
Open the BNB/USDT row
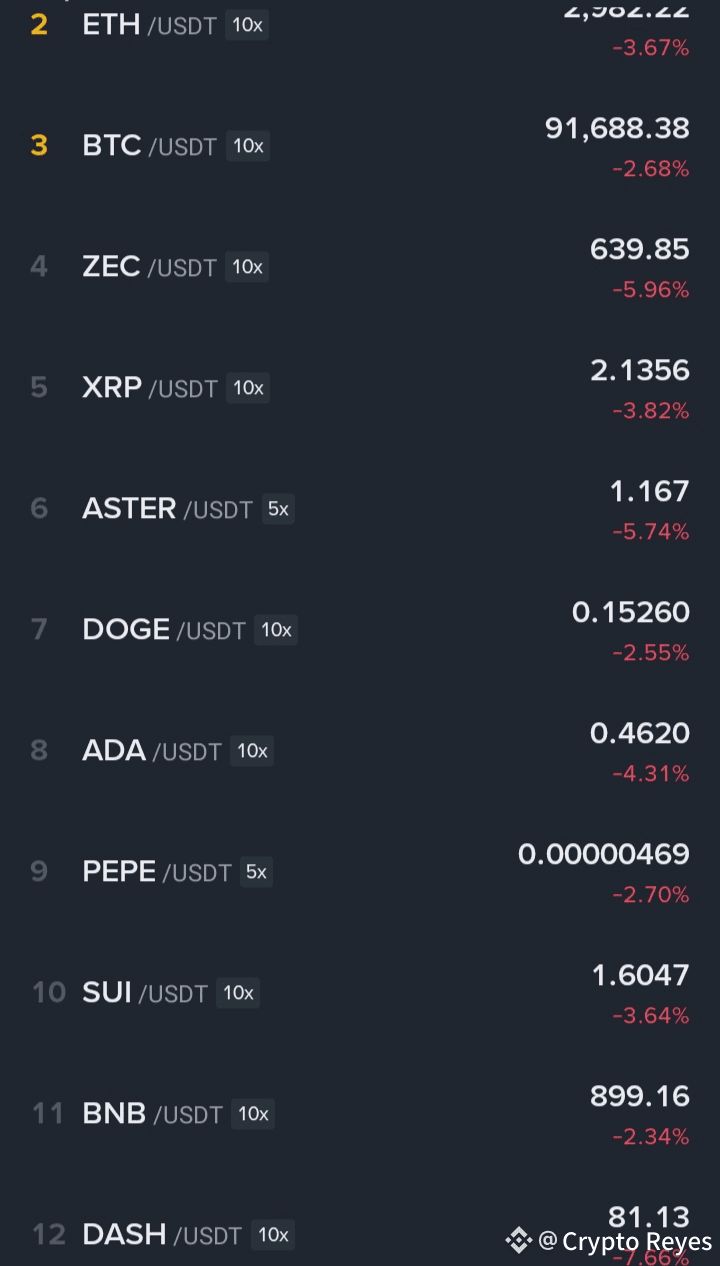click(152, 1114)
